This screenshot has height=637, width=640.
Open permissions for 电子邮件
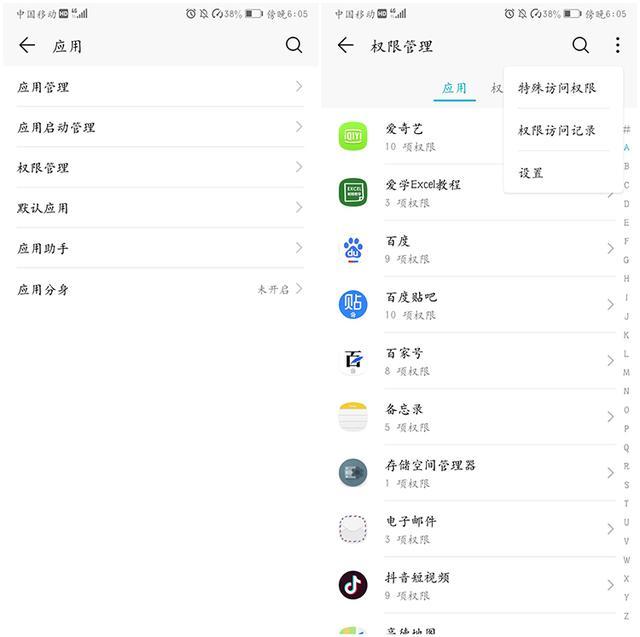[470, 529]
